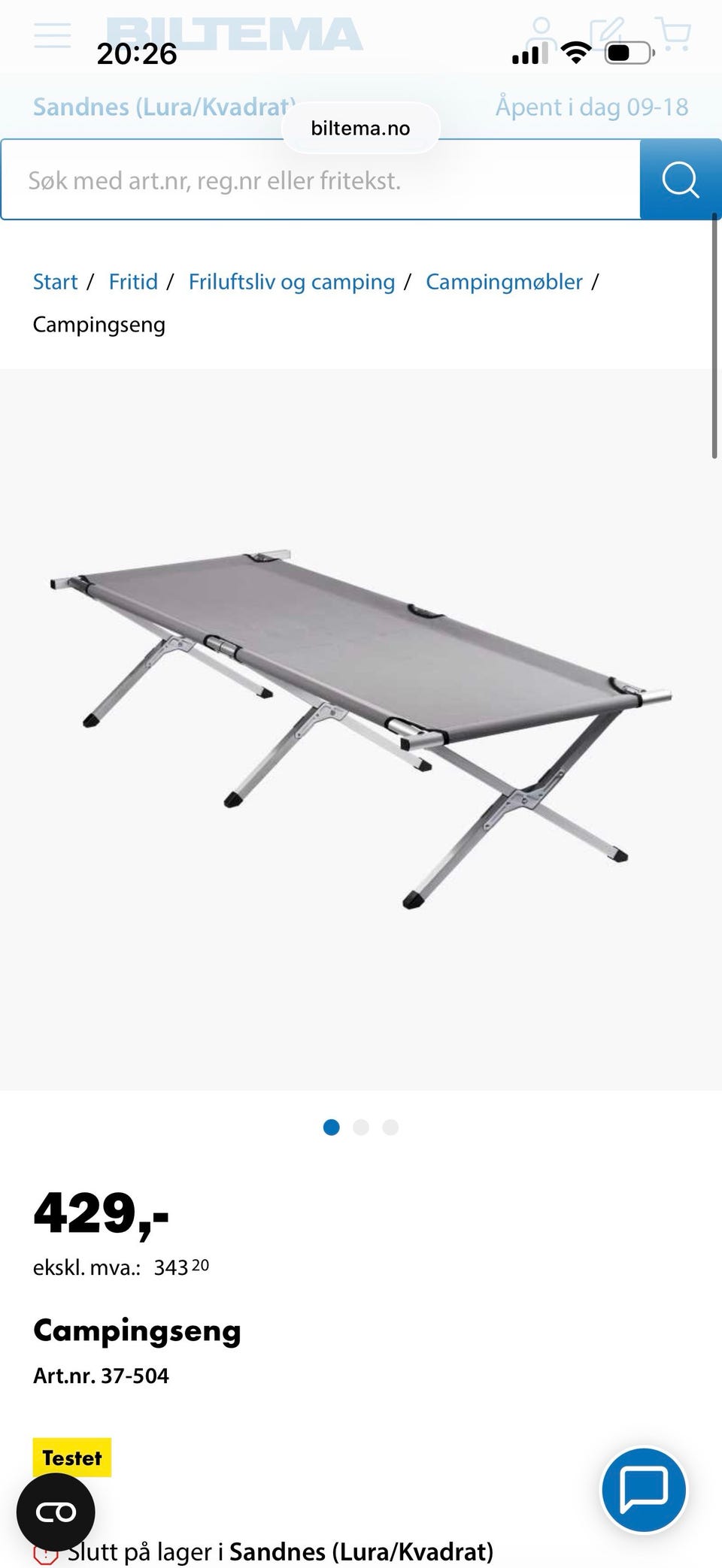
Task: View the camping bed product image
Action: click(x=361, y=728)
